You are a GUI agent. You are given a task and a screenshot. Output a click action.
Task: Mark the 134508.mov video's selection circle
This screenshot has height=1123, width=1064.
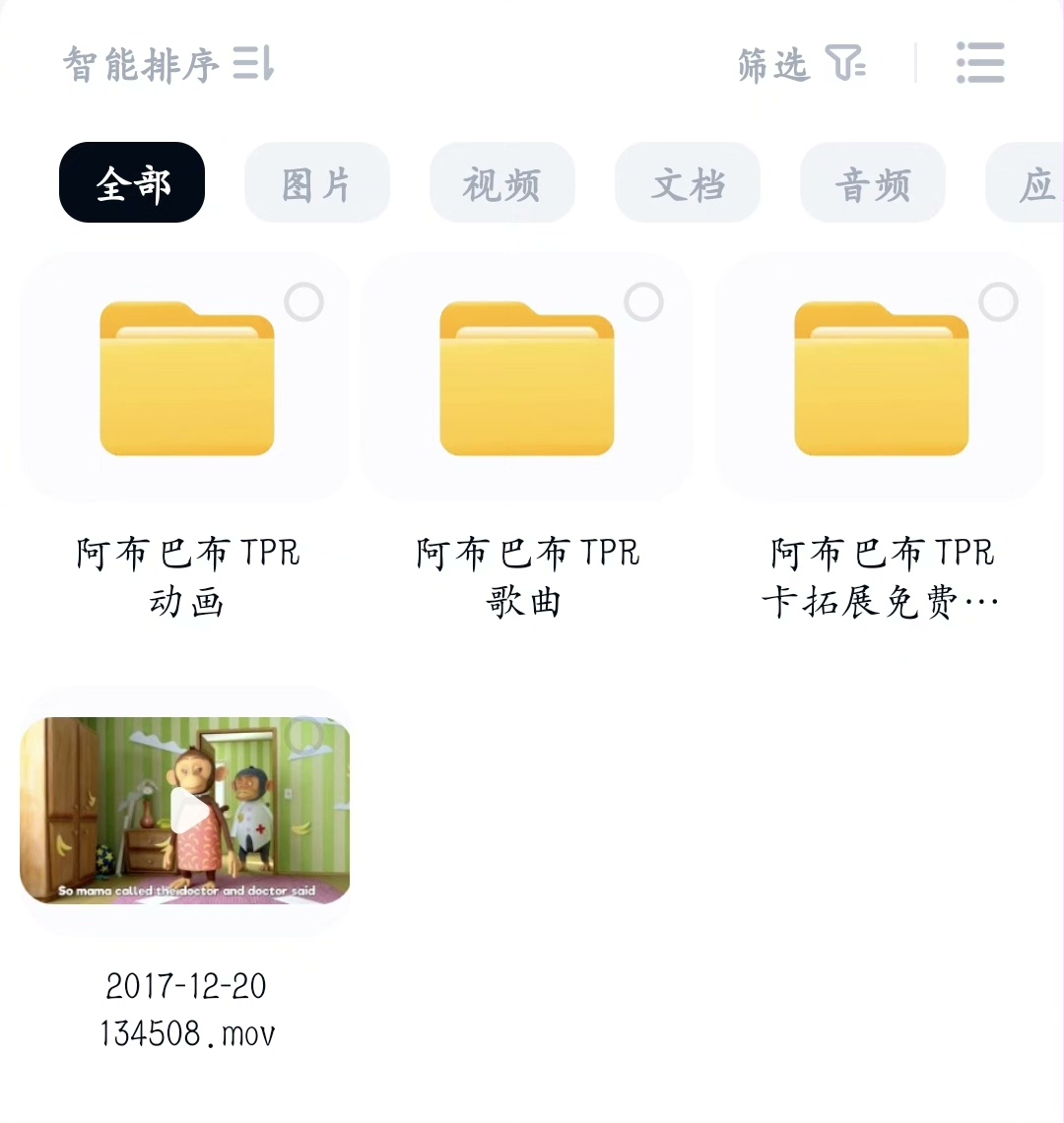coord(304,735)
